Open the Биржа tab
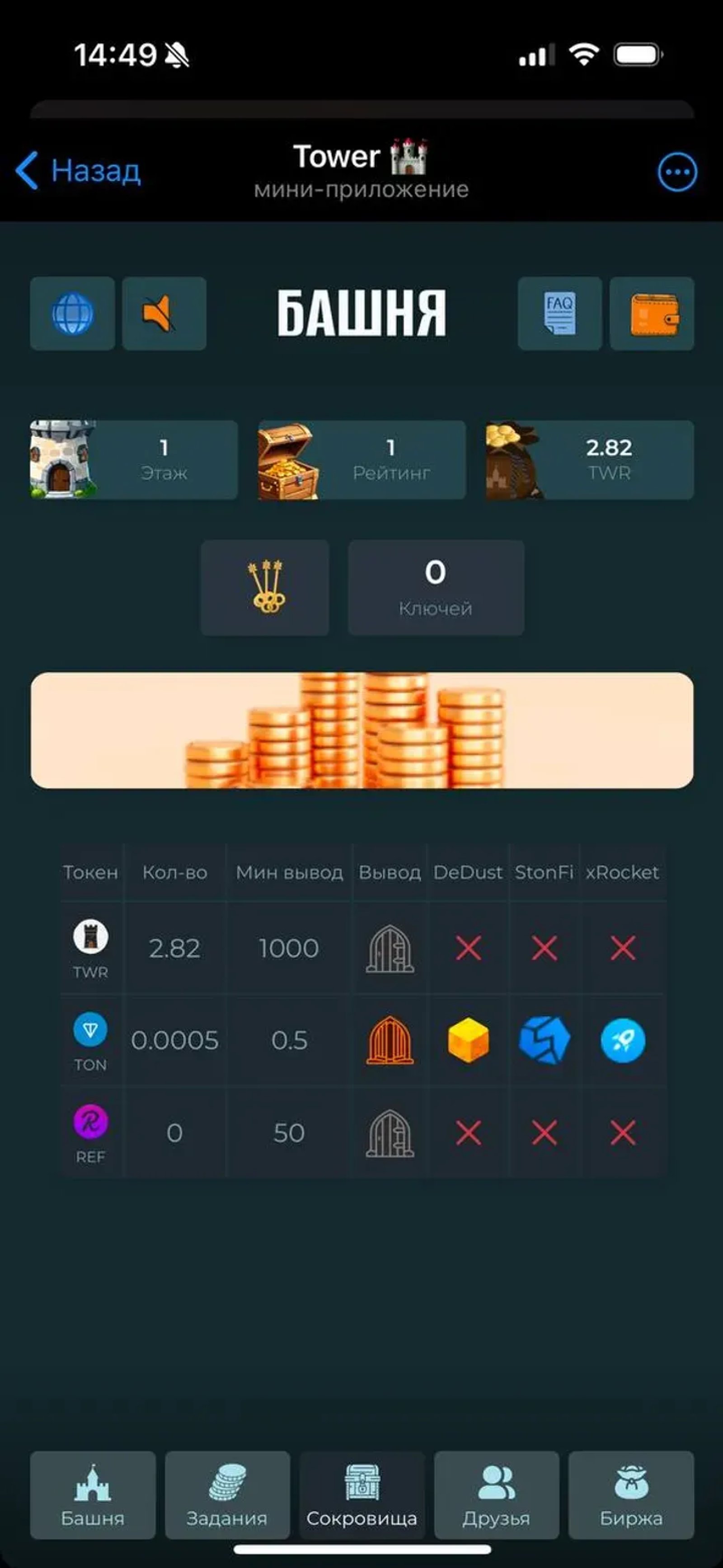This screenshot has height=1568, width=723. point(631,1494)
